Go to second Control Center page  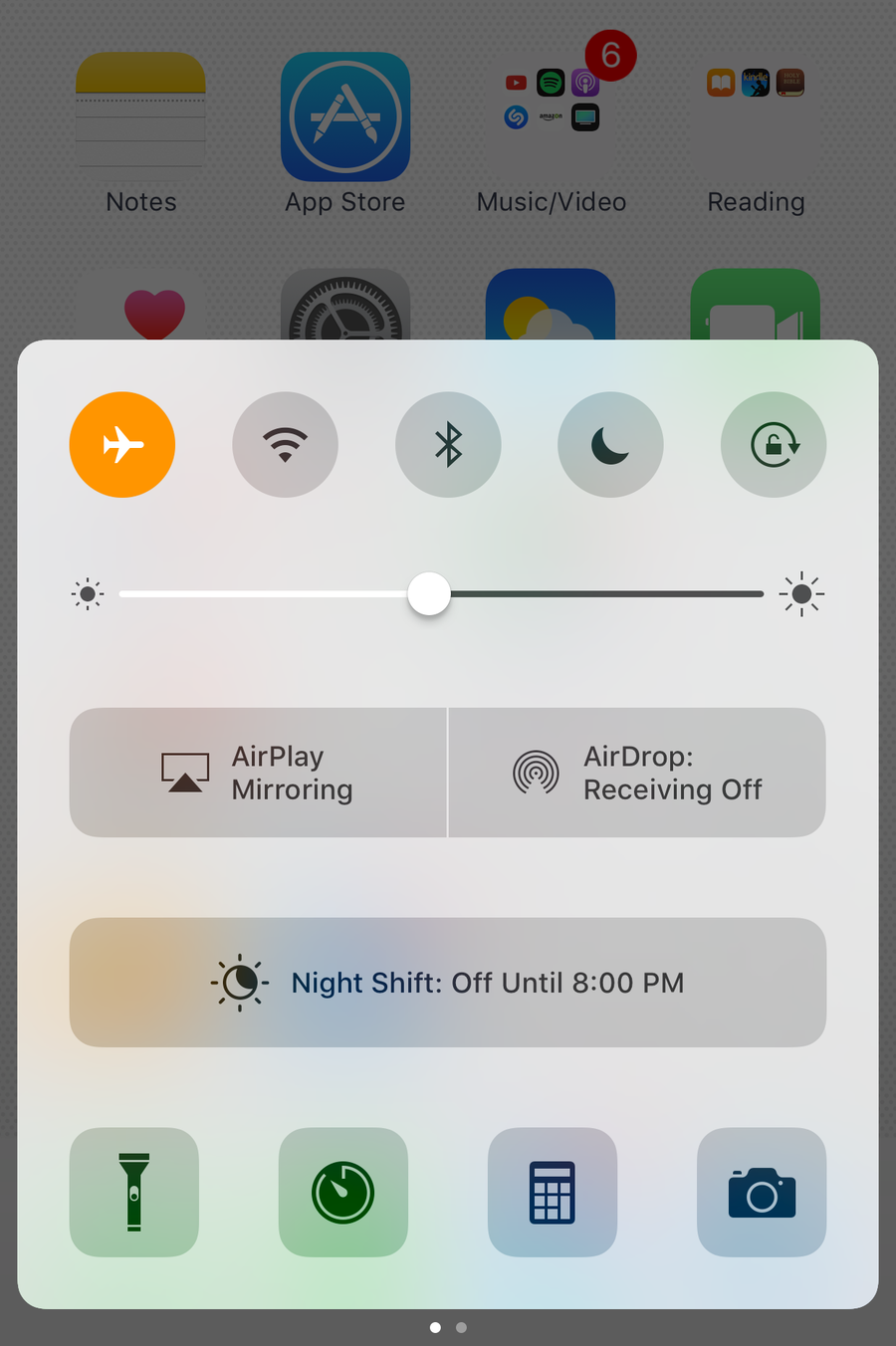[x=461, y=1327]
